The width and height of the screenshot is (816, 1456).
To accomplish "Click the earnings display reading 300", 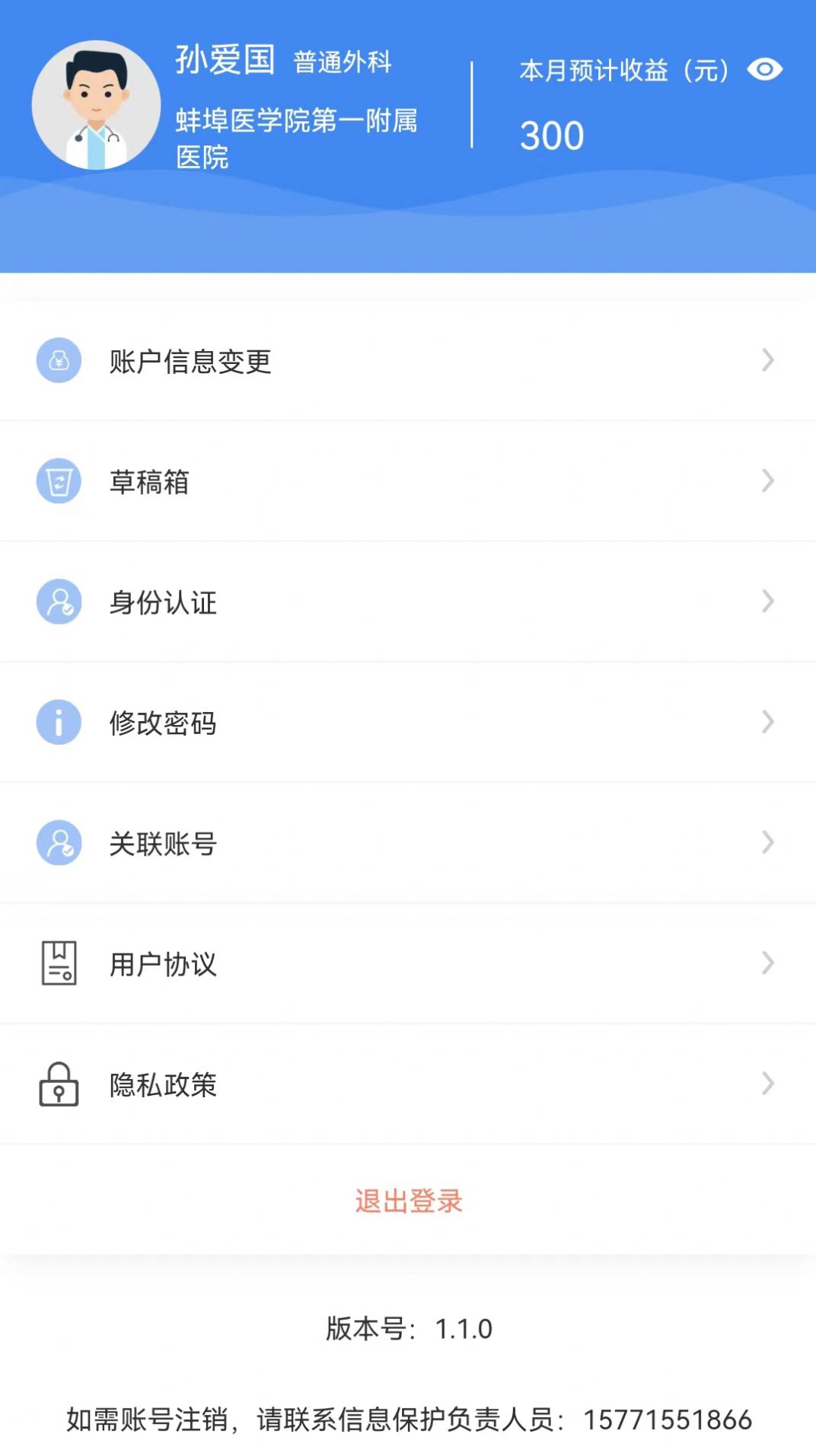I will point(553,135).
